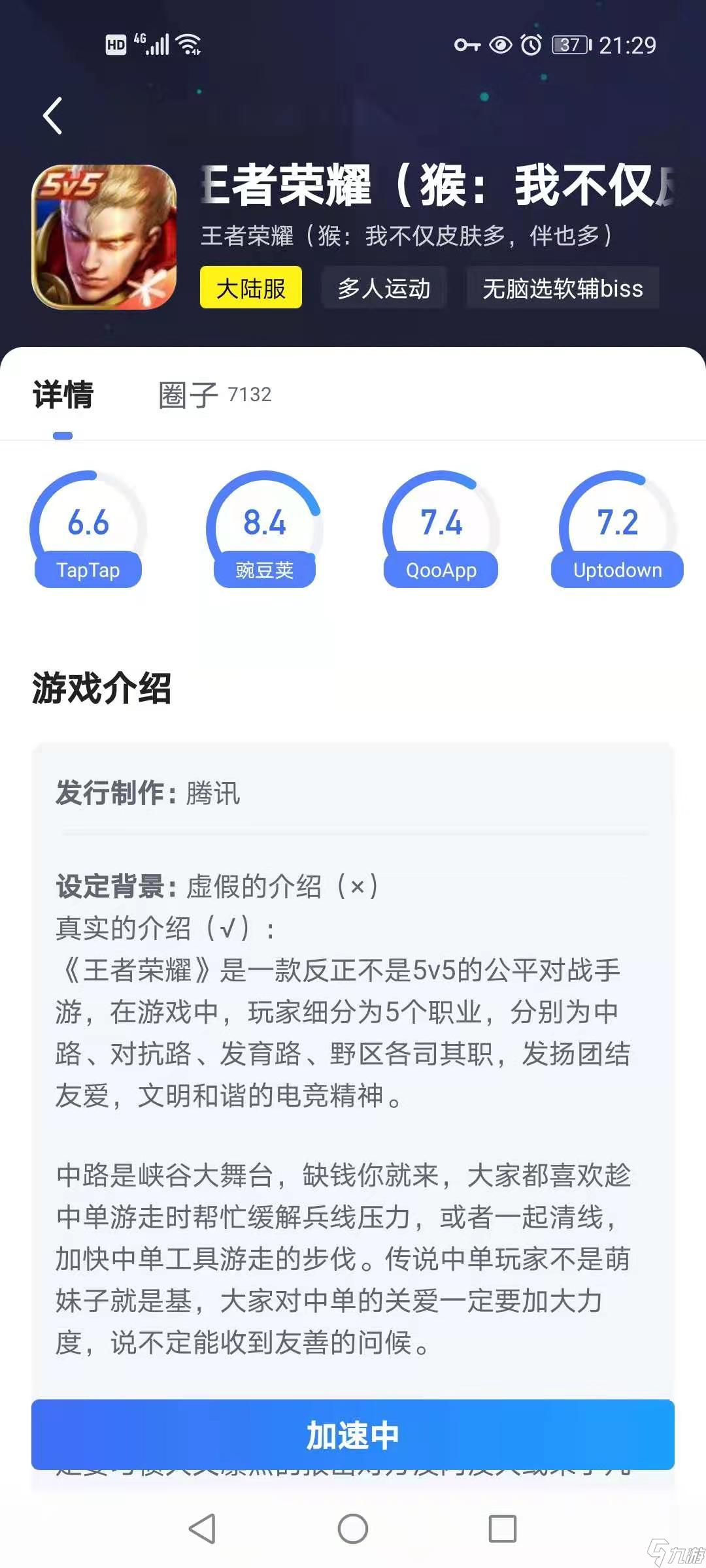Tap the 大陆服 server tag
Image resolution: width=706 pixels, height=1568 pixels.
tap(250, 287)
